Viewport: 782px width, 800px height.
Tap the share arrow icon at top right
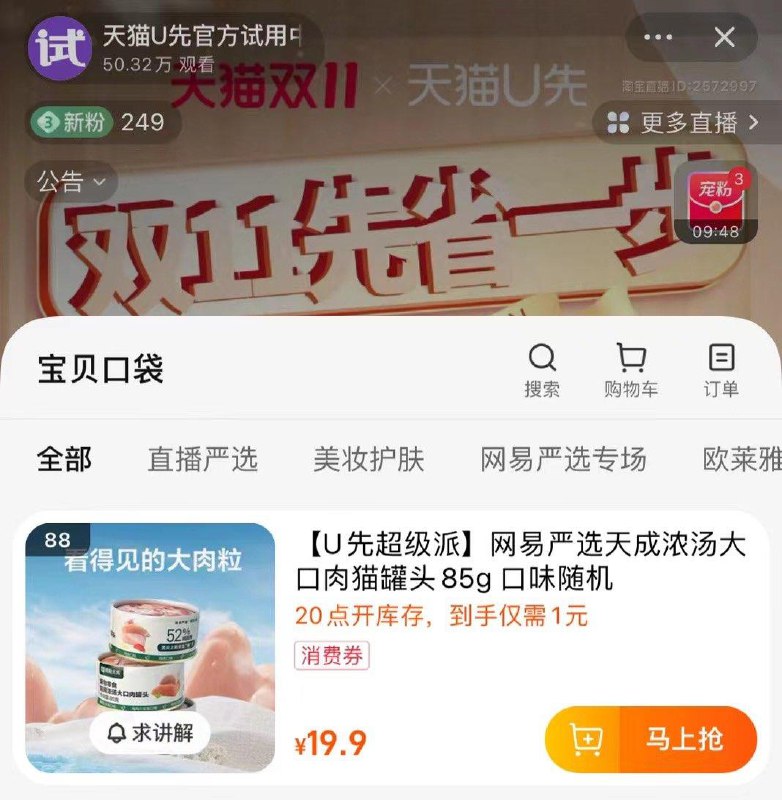pyautogui.click(x=659, y=37)
